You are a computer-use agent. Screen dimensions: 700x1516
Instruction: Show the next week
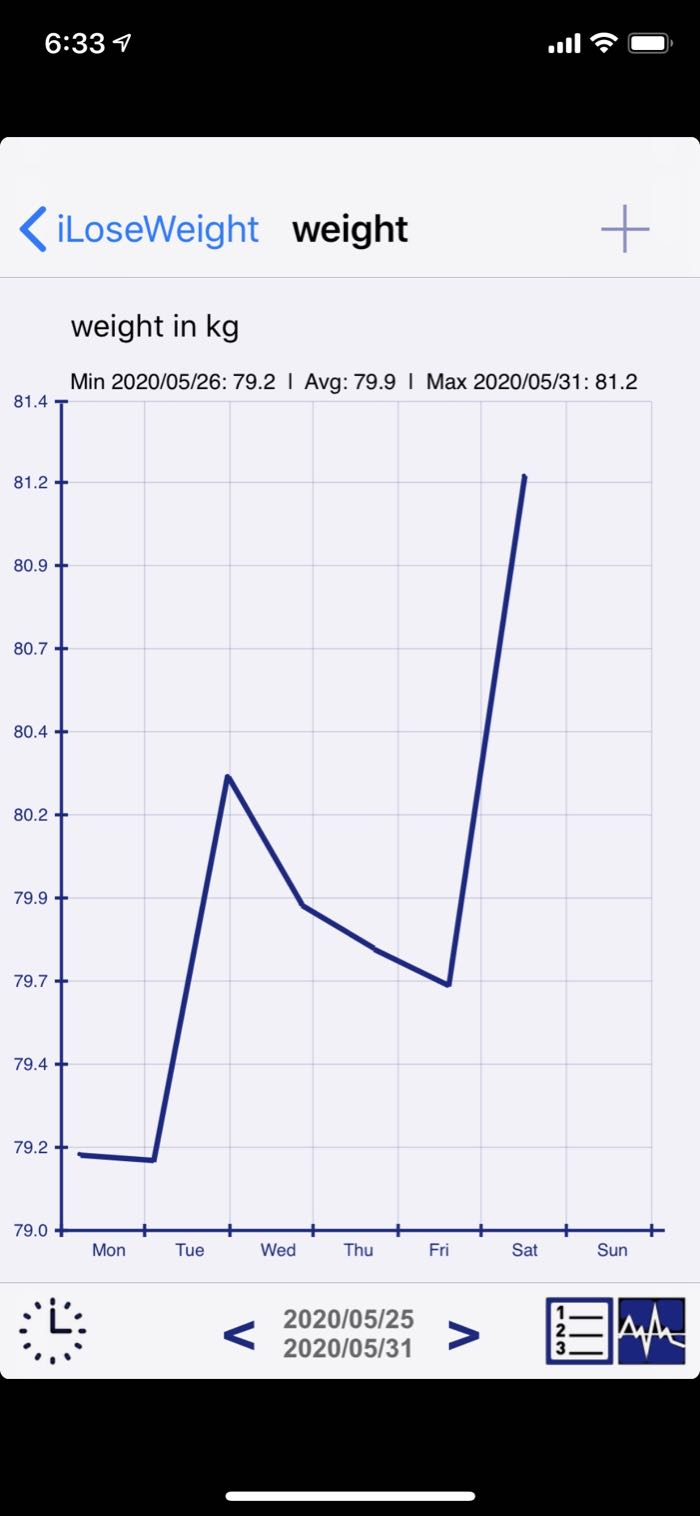click(463, 1334)
